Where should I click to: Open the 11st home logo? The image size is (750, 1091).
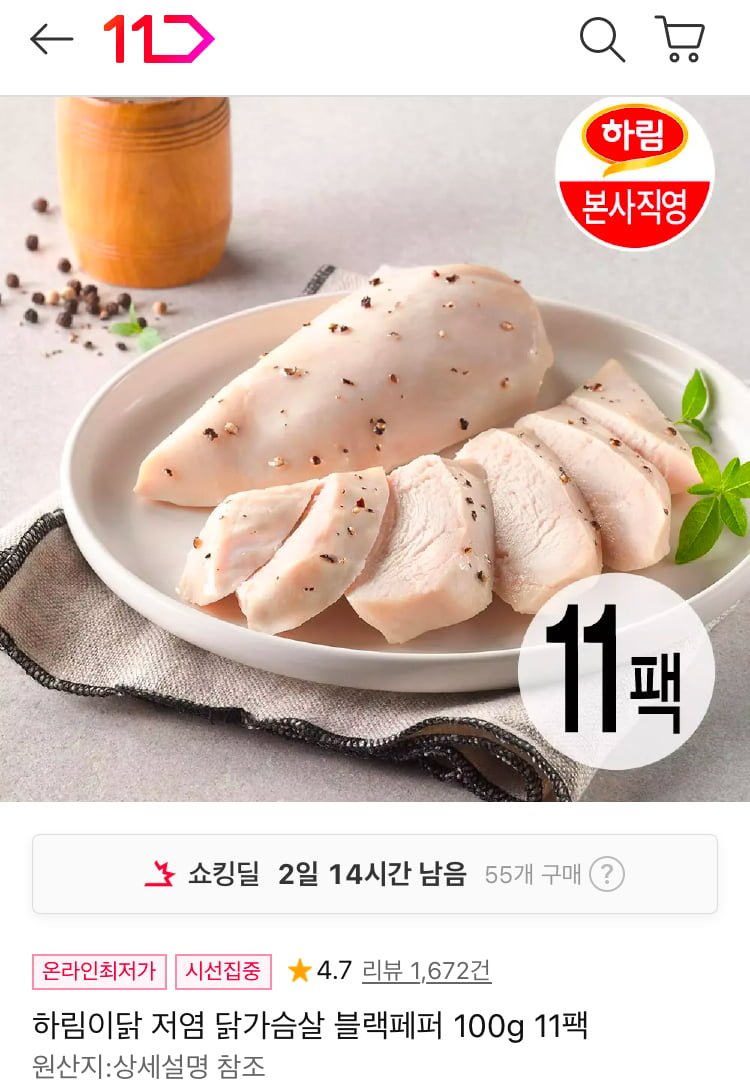(159, 40)
